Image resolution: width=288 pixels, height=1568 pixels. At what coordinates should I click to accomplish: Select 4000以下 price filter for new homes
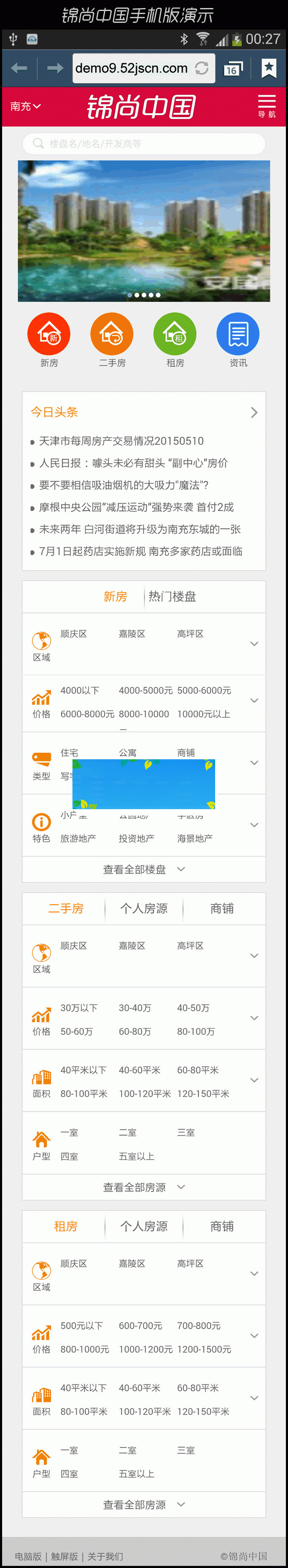tap(79, 690)
